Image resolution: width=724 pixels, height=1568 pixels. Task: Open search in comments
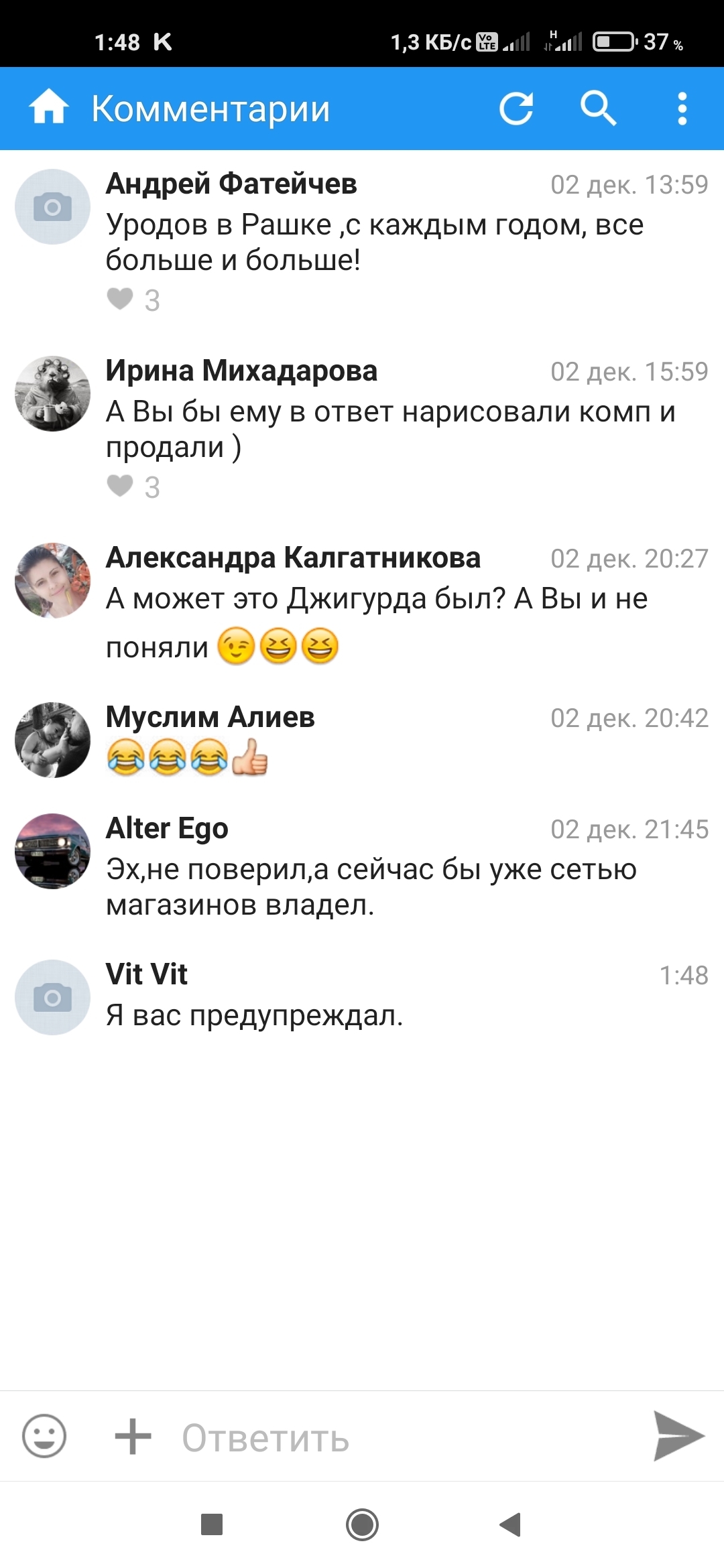tap(598, 108)
